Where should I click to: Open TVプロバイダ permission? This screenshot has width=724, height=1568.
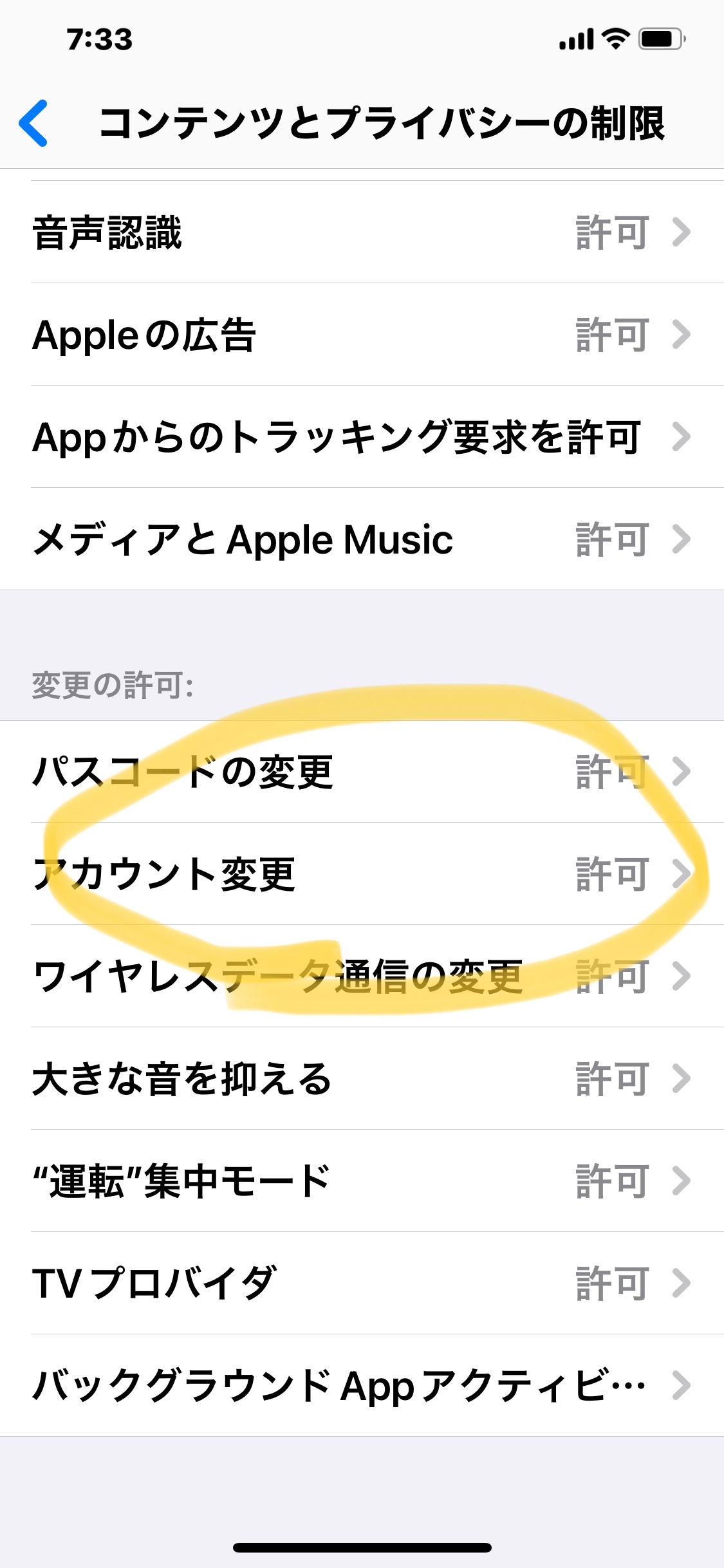pos(362,1283)
